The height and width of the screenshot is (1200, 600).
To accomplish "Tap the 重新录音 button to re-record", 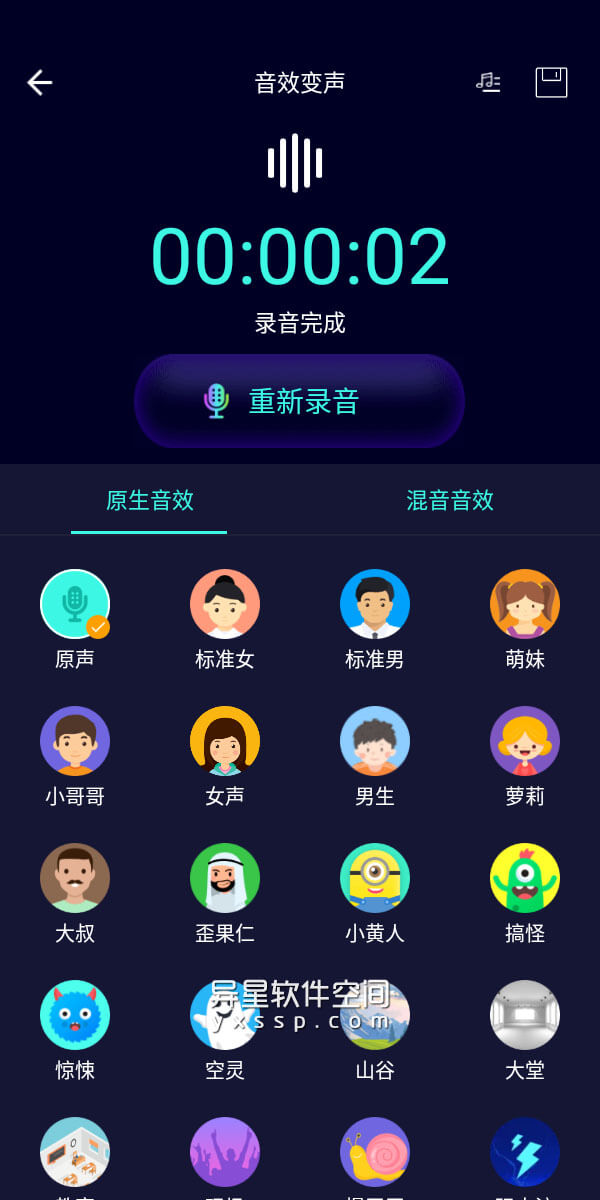I will coord(300,401).
